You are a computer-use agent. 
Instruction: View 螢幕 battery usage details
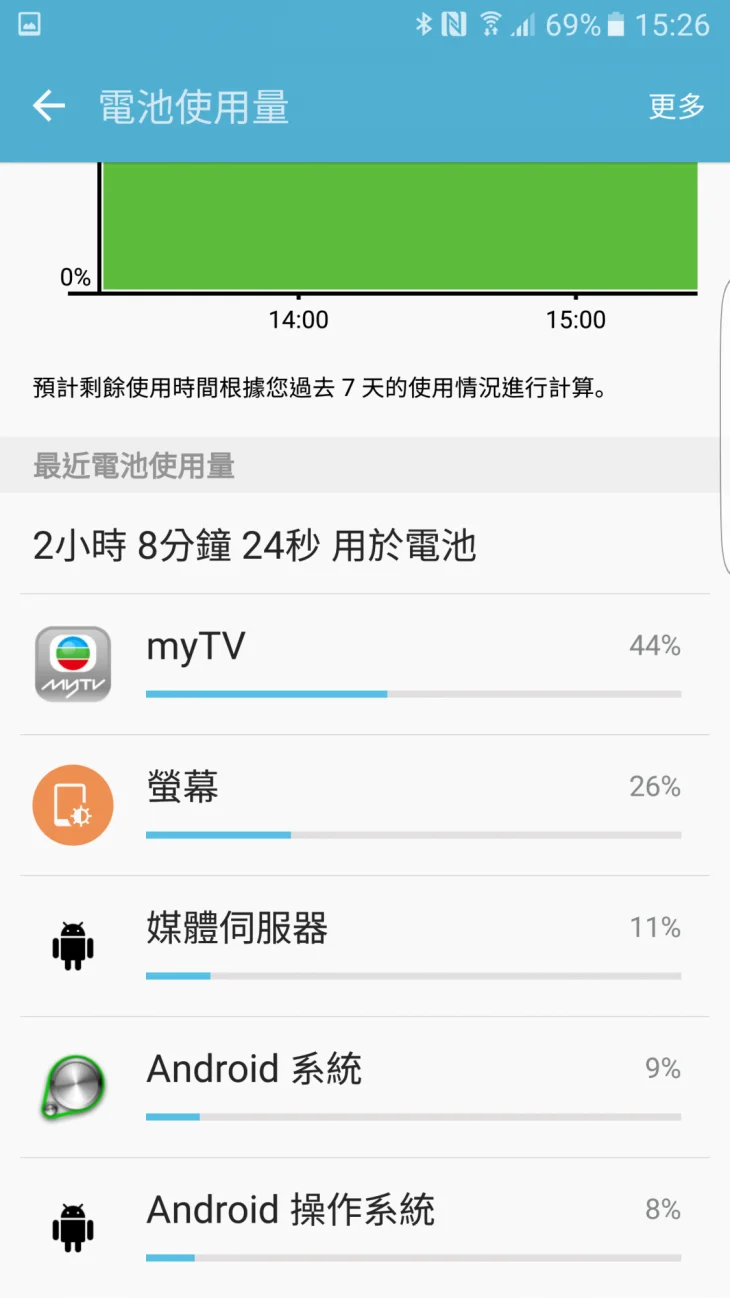click(x=365, y=805)
